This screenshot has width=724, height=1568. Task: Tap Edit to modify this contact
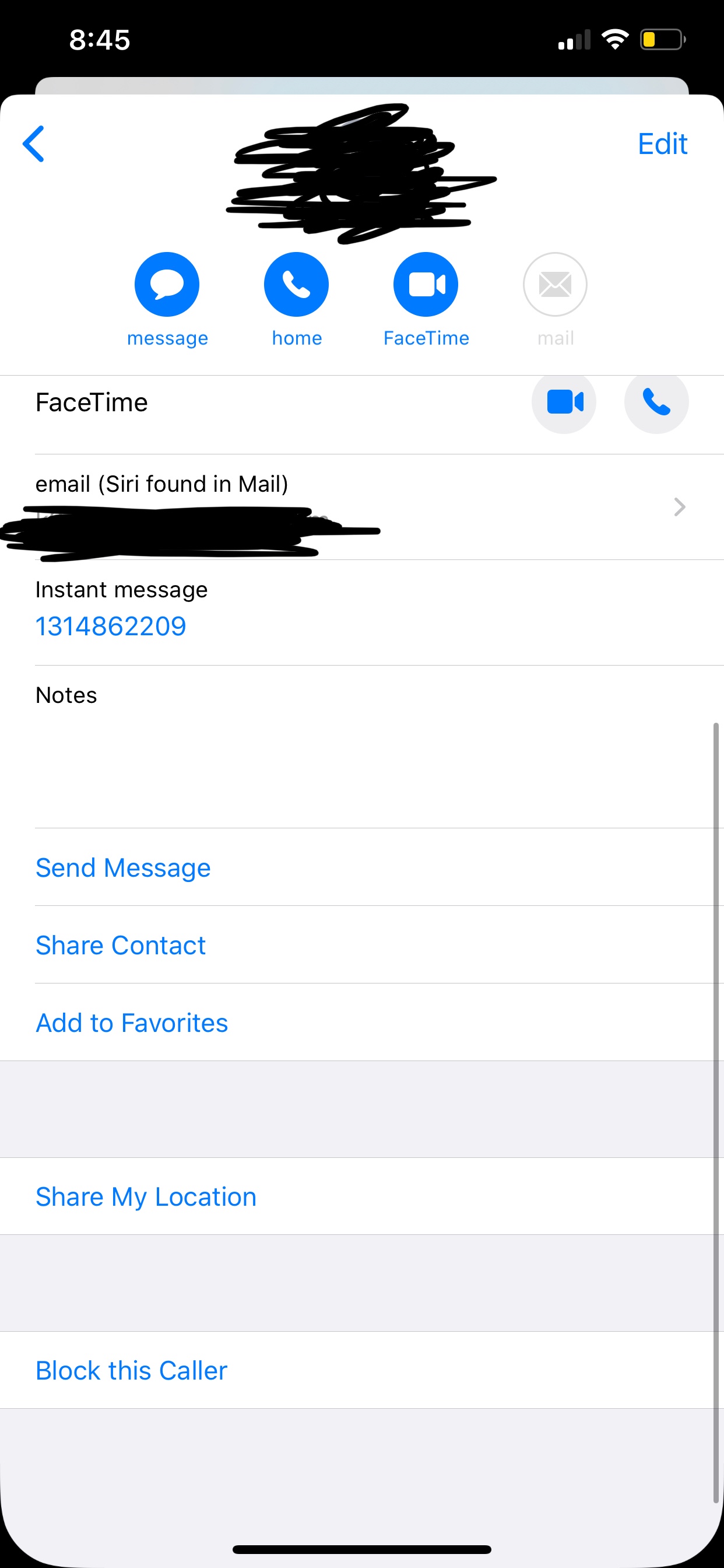point(662,144)
